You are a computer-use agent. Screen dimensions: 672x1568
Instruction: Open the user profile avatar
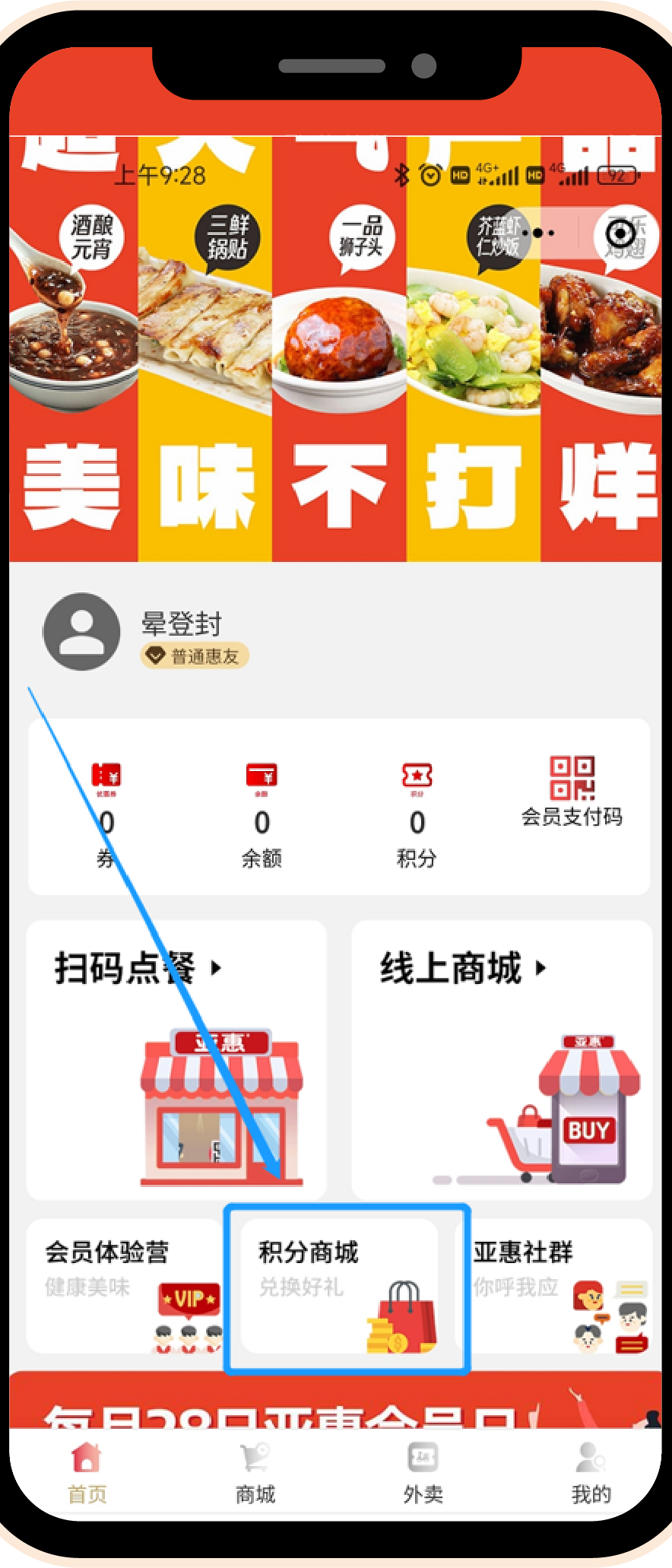click(x=82, y=632)
